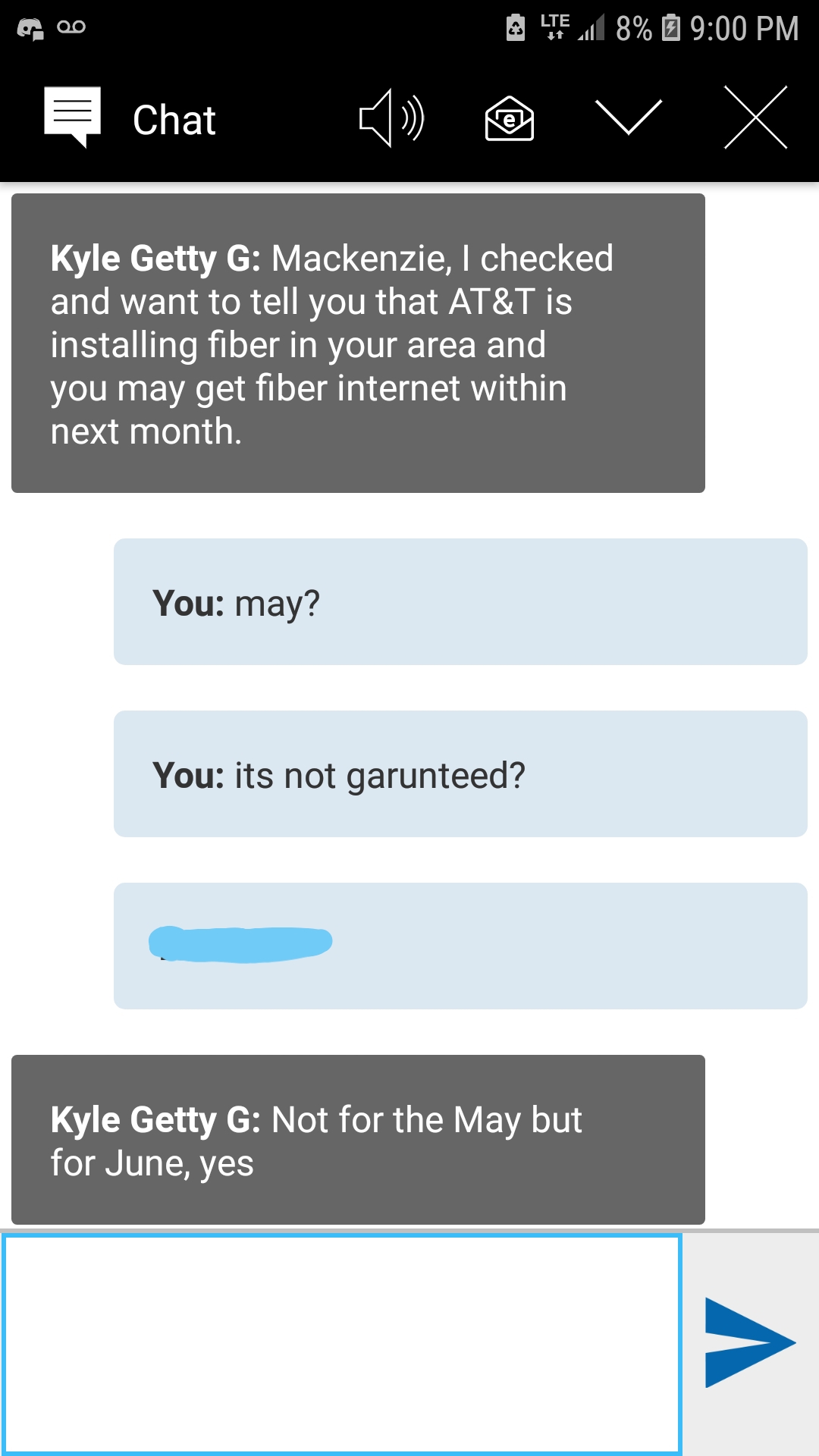The image size is (819, 1456).
Task: Email the chat transcript
Action: [x=509, y=119]
